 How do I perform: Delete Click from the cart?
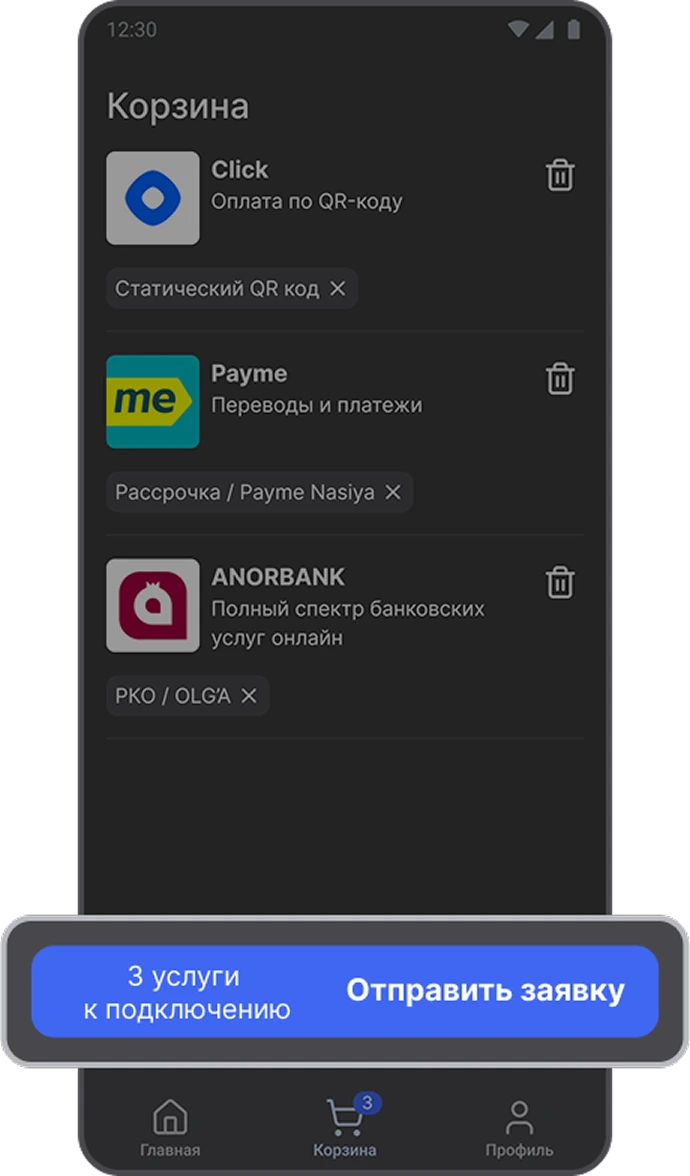(x=560, y=175)
